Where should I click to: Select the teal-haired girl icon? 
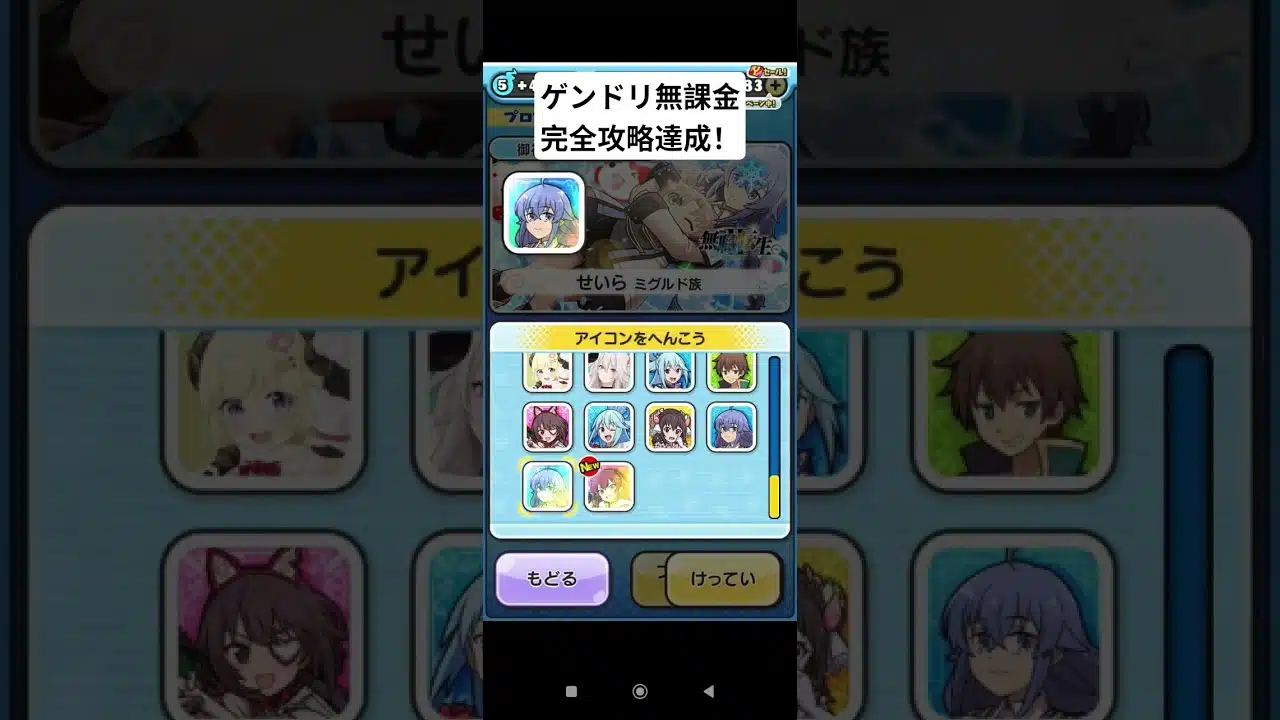[x=609, y=427]
